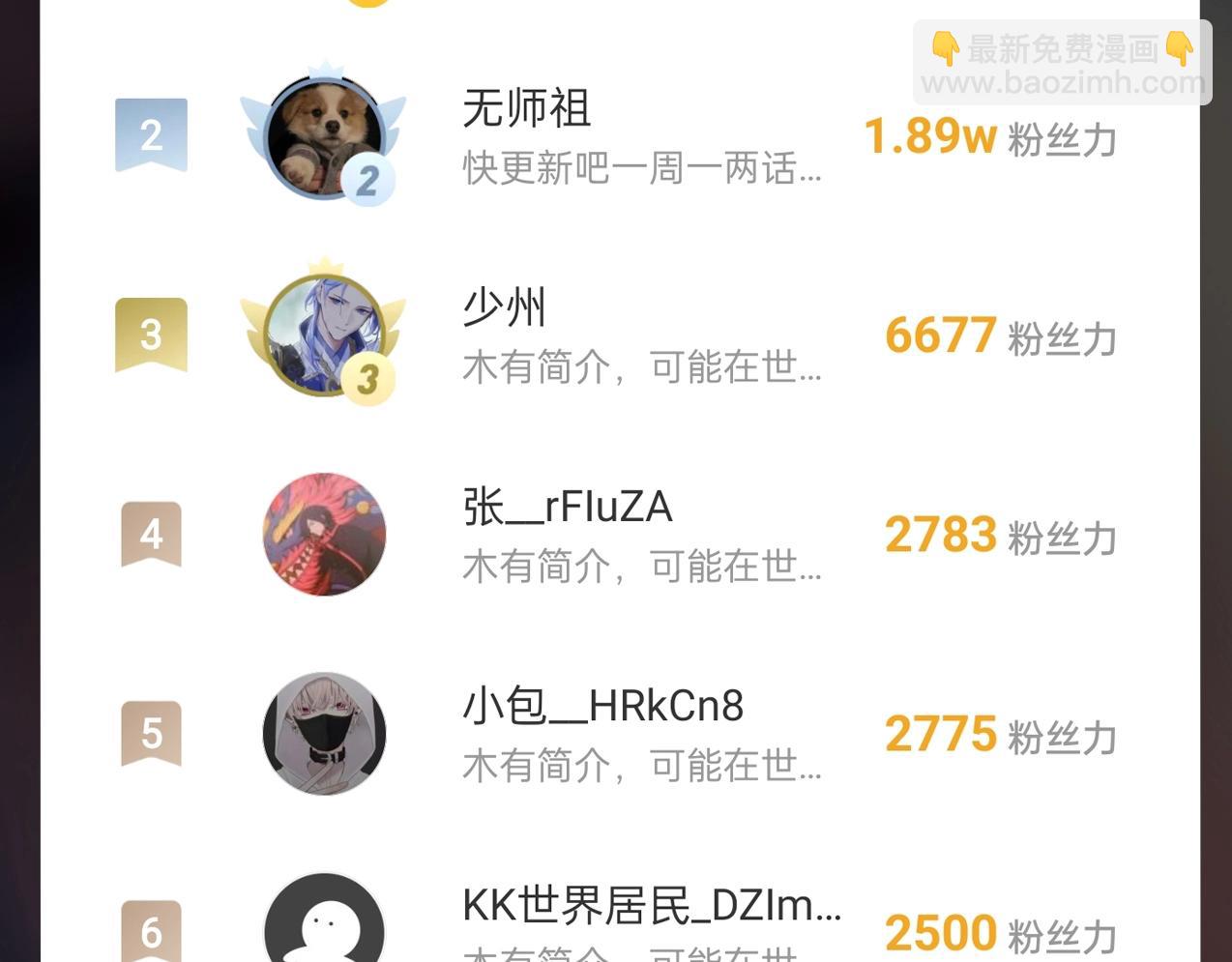Screen dimensions: 1232x962
Task: Select the user 小包__HRkCn8
Action: click(x=619, y=734)
